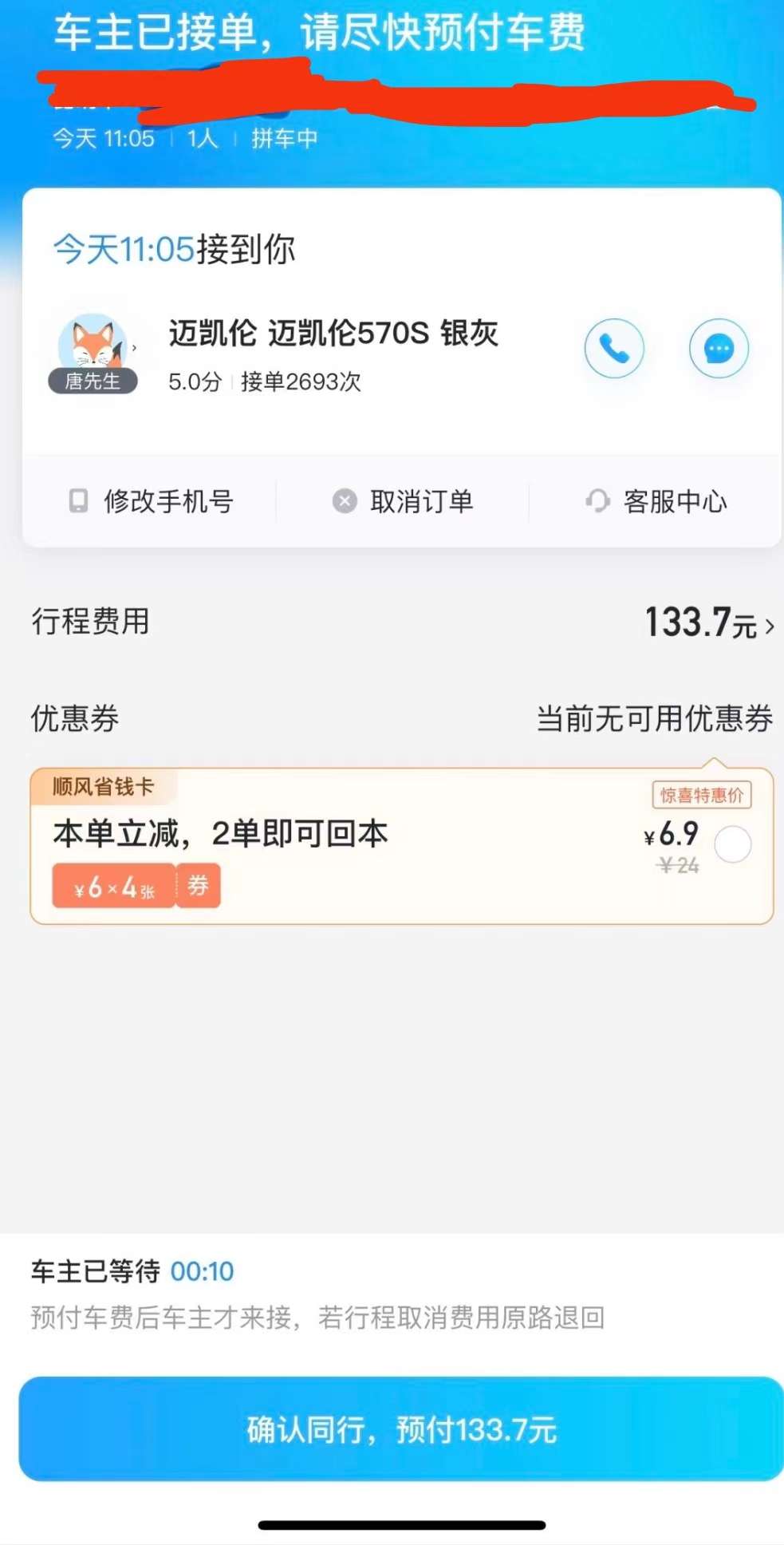Screen dimensions: 784x1545
Task: View 行程费用 133.7元 fare details
Action: [x=708, y=623]
